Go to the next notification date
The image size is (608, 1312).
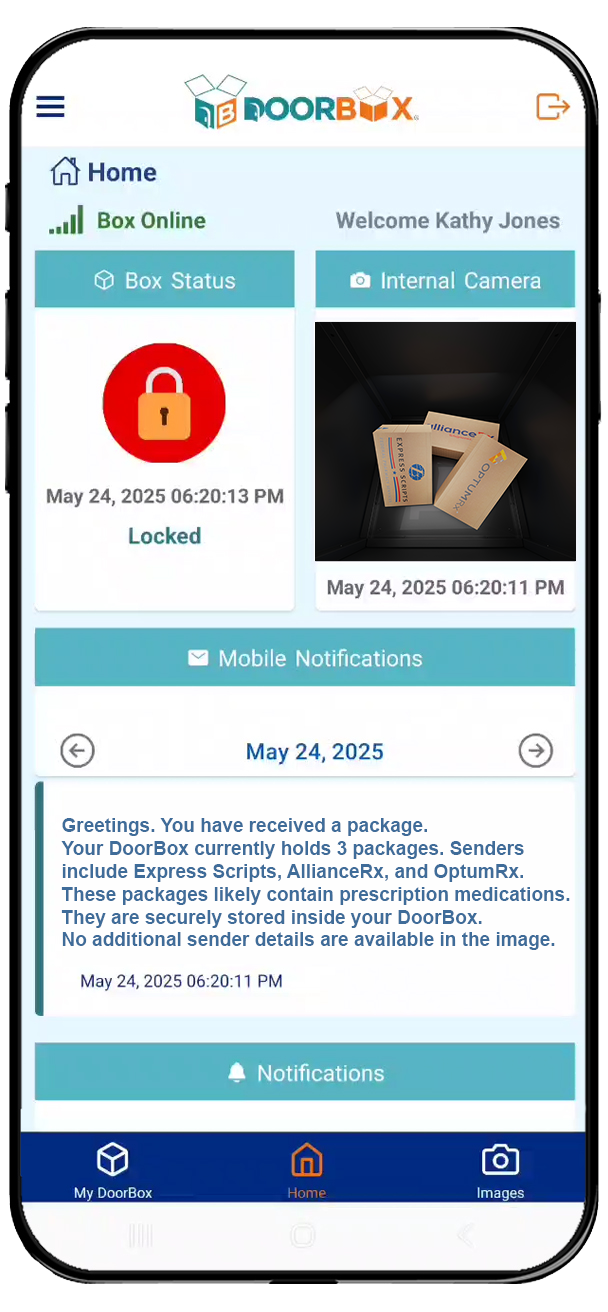pos(536,750)
